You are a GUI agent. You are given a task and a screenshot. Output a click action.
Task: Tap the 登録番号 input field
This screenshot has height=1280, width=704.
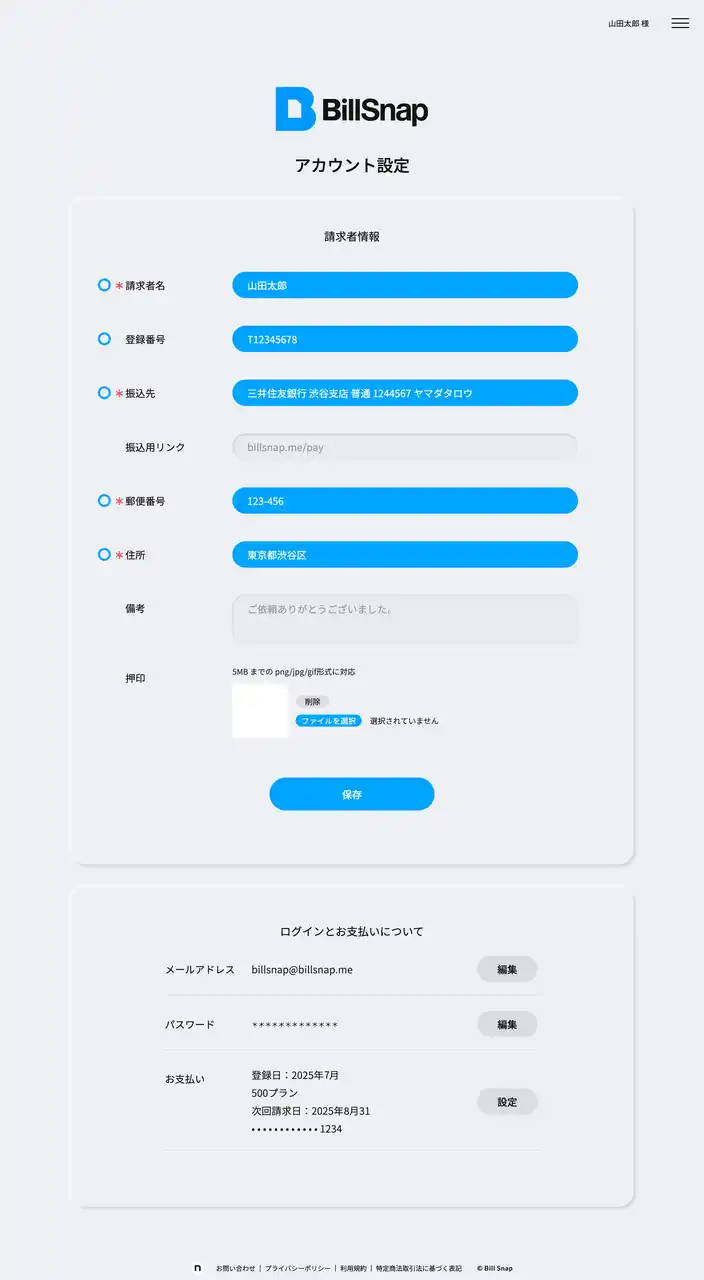404,339
